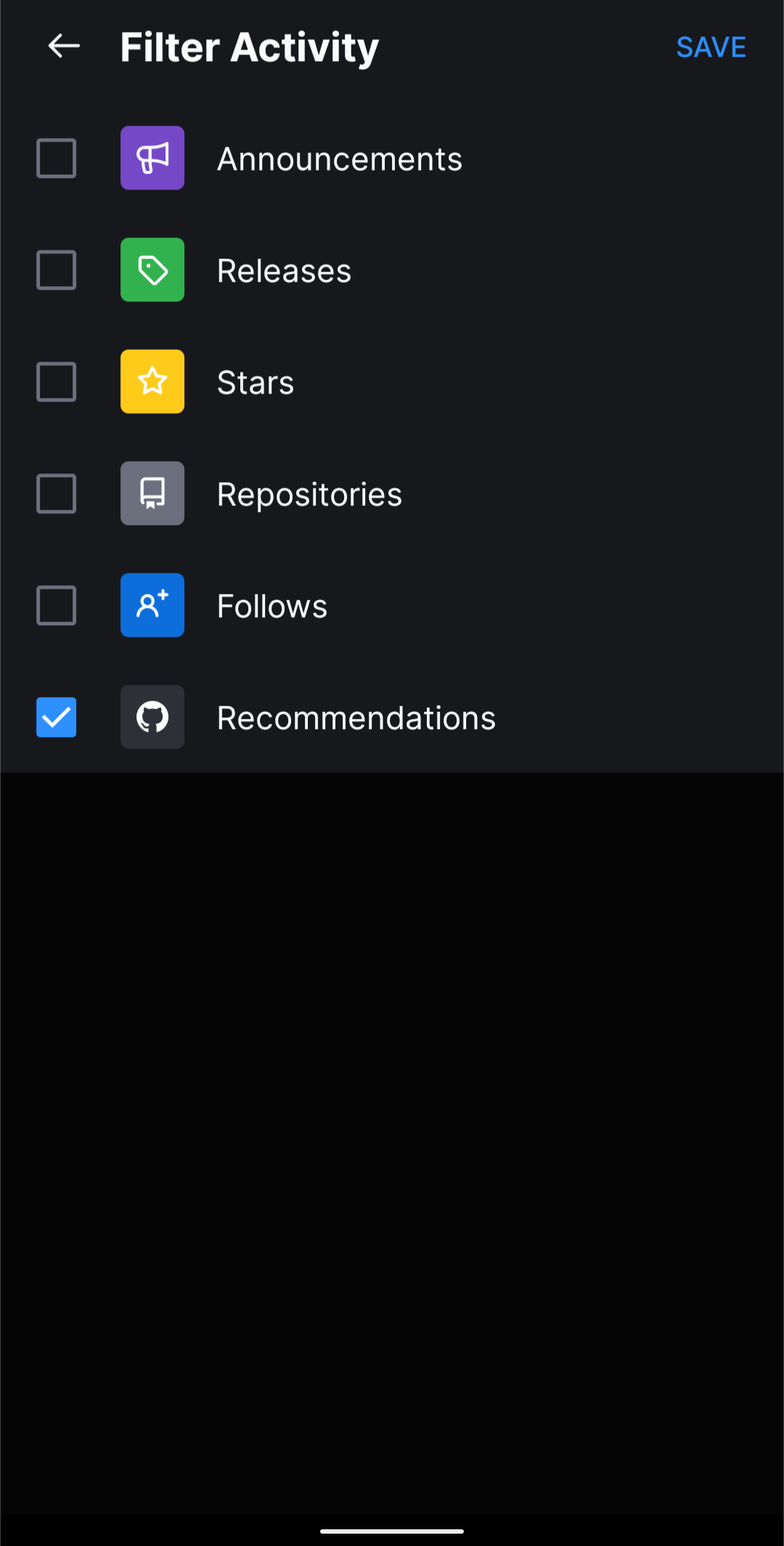Enable the Stars filter checkbox

click(x=56, y=381)
